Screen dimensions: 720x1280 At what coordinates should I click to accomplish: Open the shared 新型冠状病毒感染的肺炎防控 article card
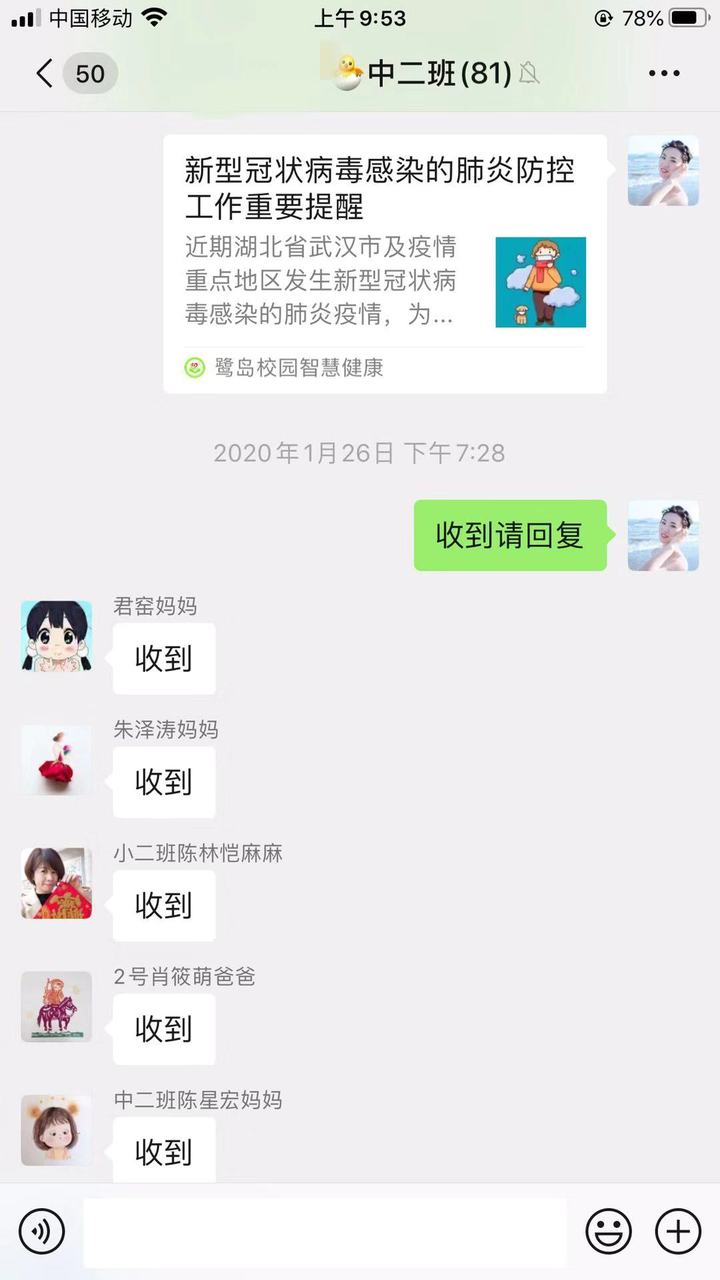tap(385, 263)
